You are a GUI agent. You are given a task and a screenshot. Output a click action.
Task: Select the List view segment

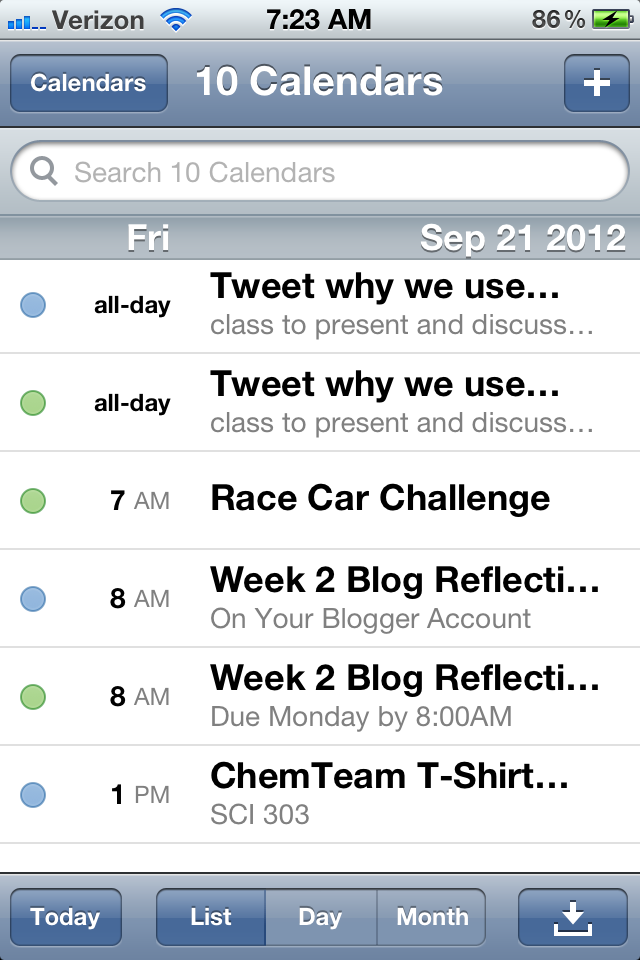pyautogui.click(x=211, y=917)
